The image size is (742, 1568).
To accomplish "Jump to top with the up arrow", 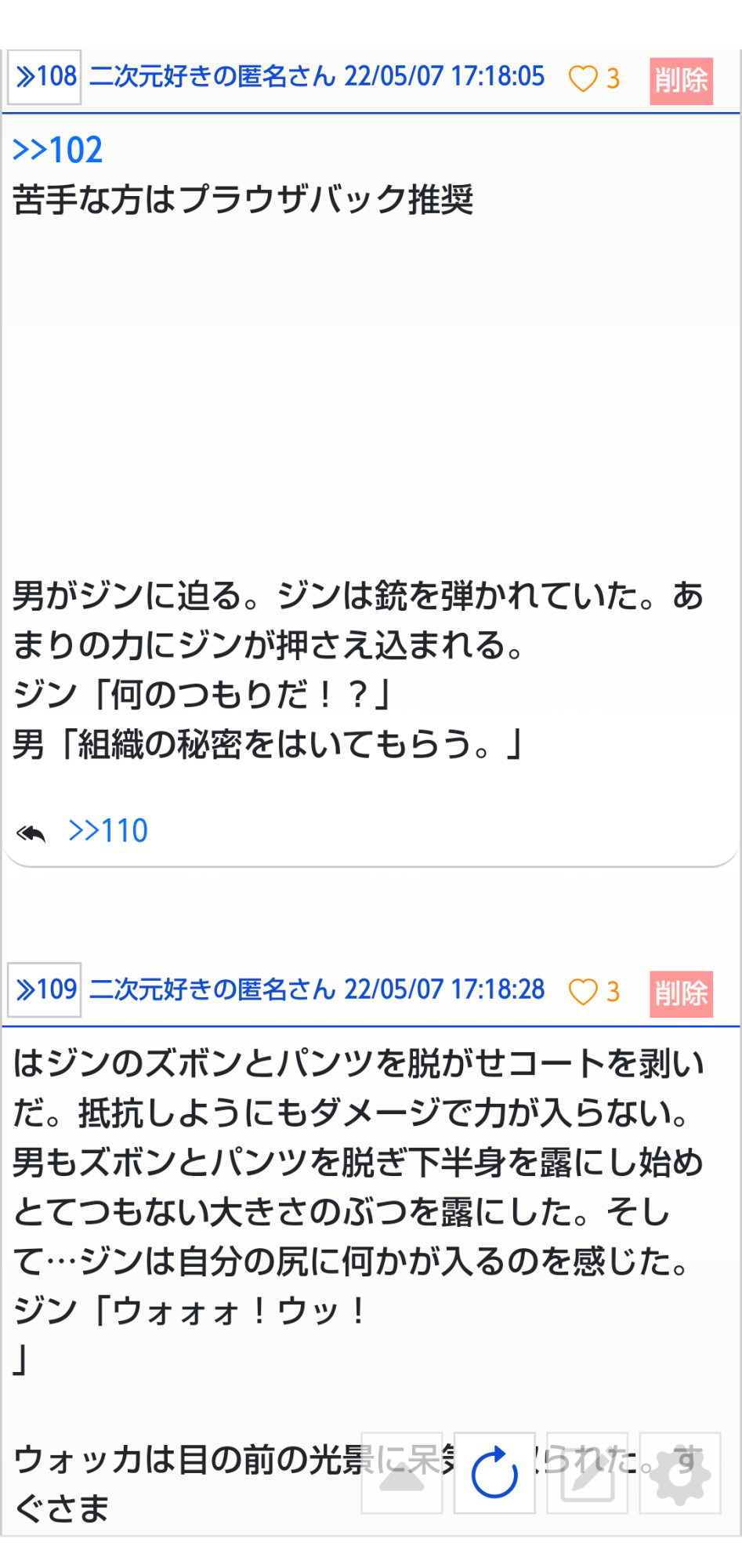I will (402, 1472).
